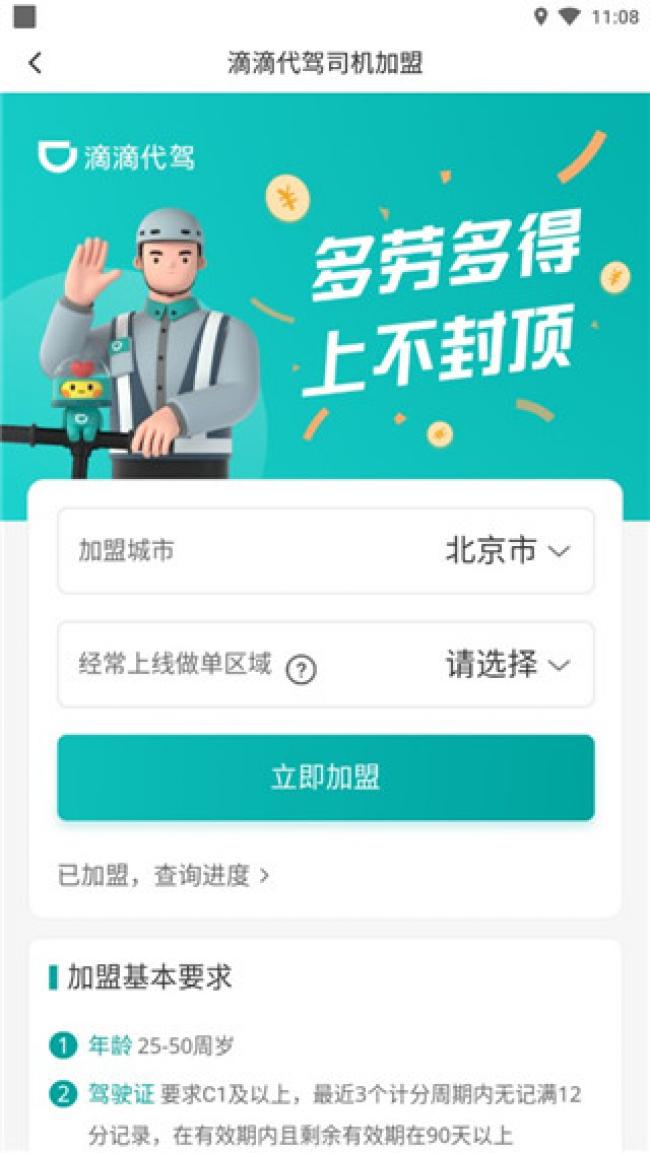This screenshot has width=650, height=1153.
Task: Tap the question mark help icon
Action: [x=301, y=670]
